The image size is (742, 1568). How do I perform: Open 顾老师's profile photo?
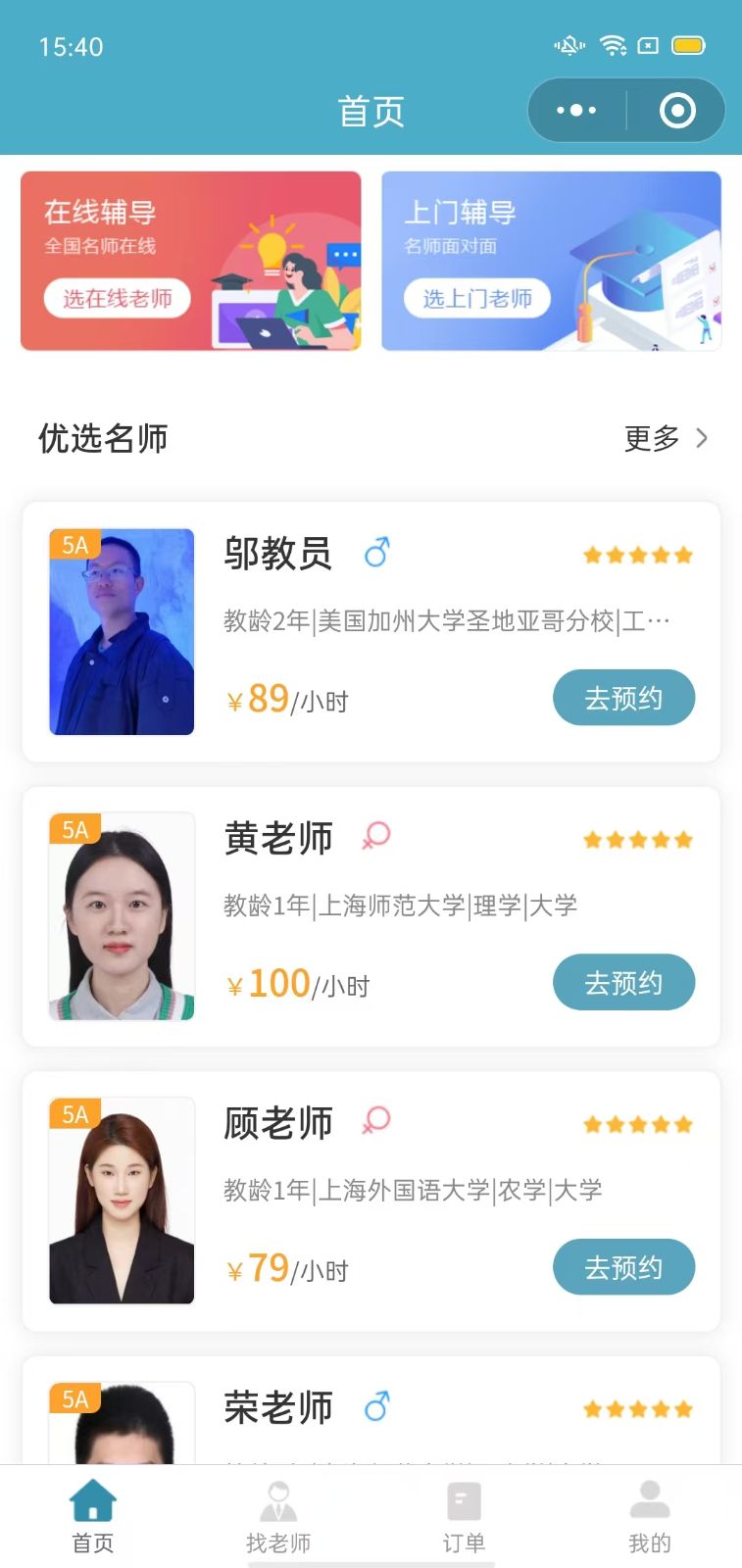(x=122, y=1200)
